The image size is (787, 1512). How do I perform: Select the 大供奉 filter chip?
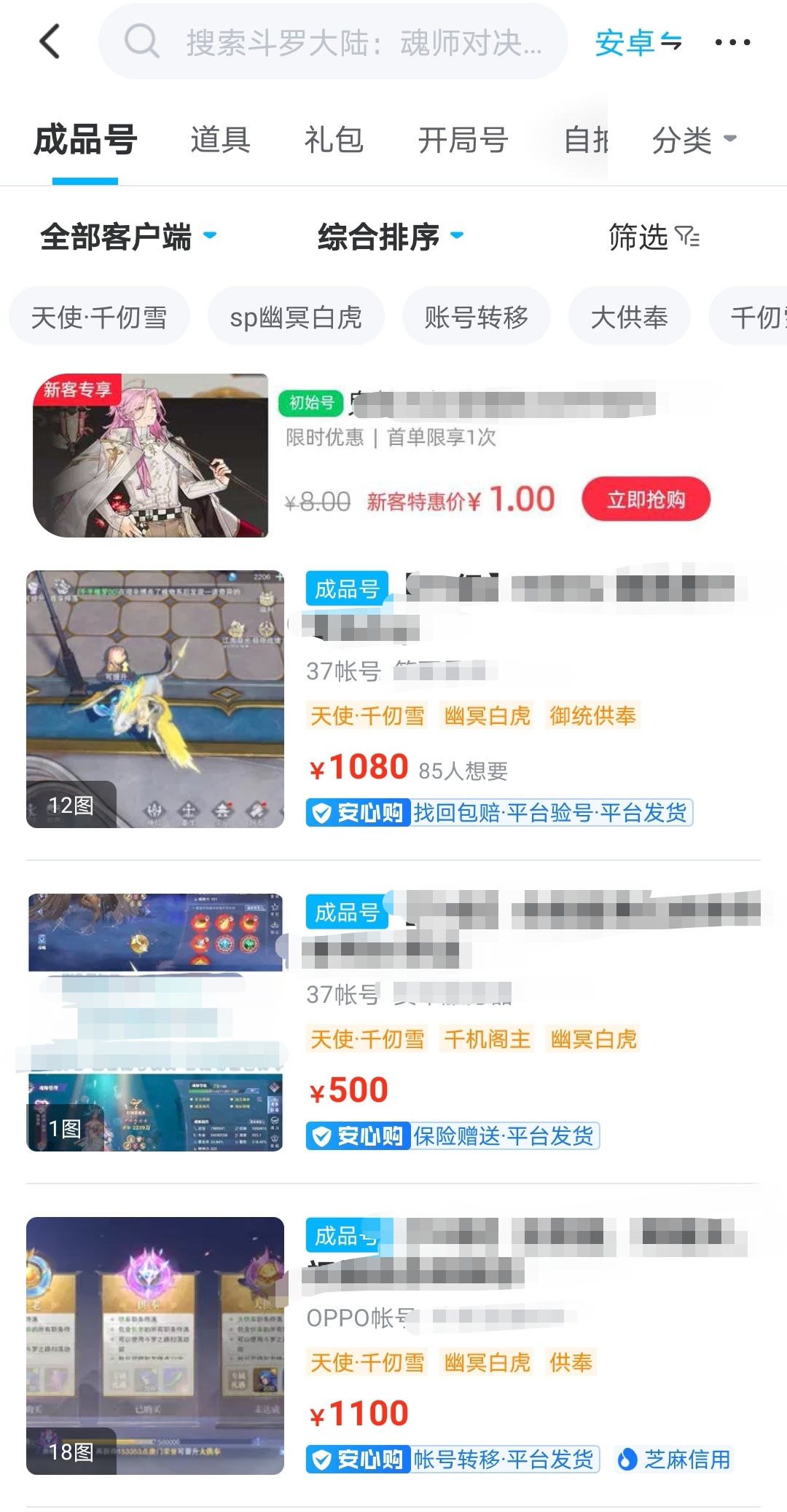point(629,317)
